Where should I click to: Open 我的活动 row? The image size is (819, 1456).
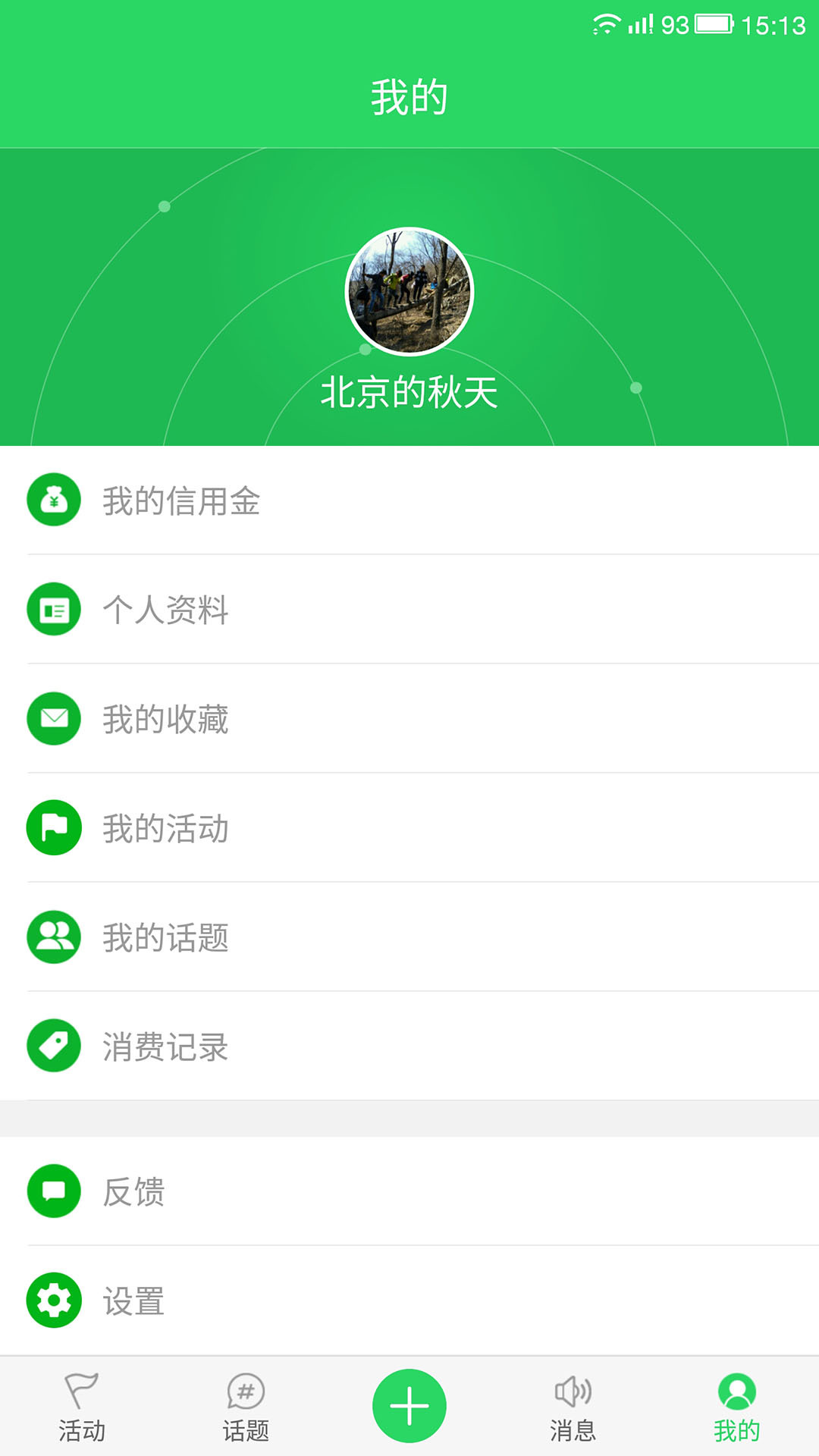(409, 828)
